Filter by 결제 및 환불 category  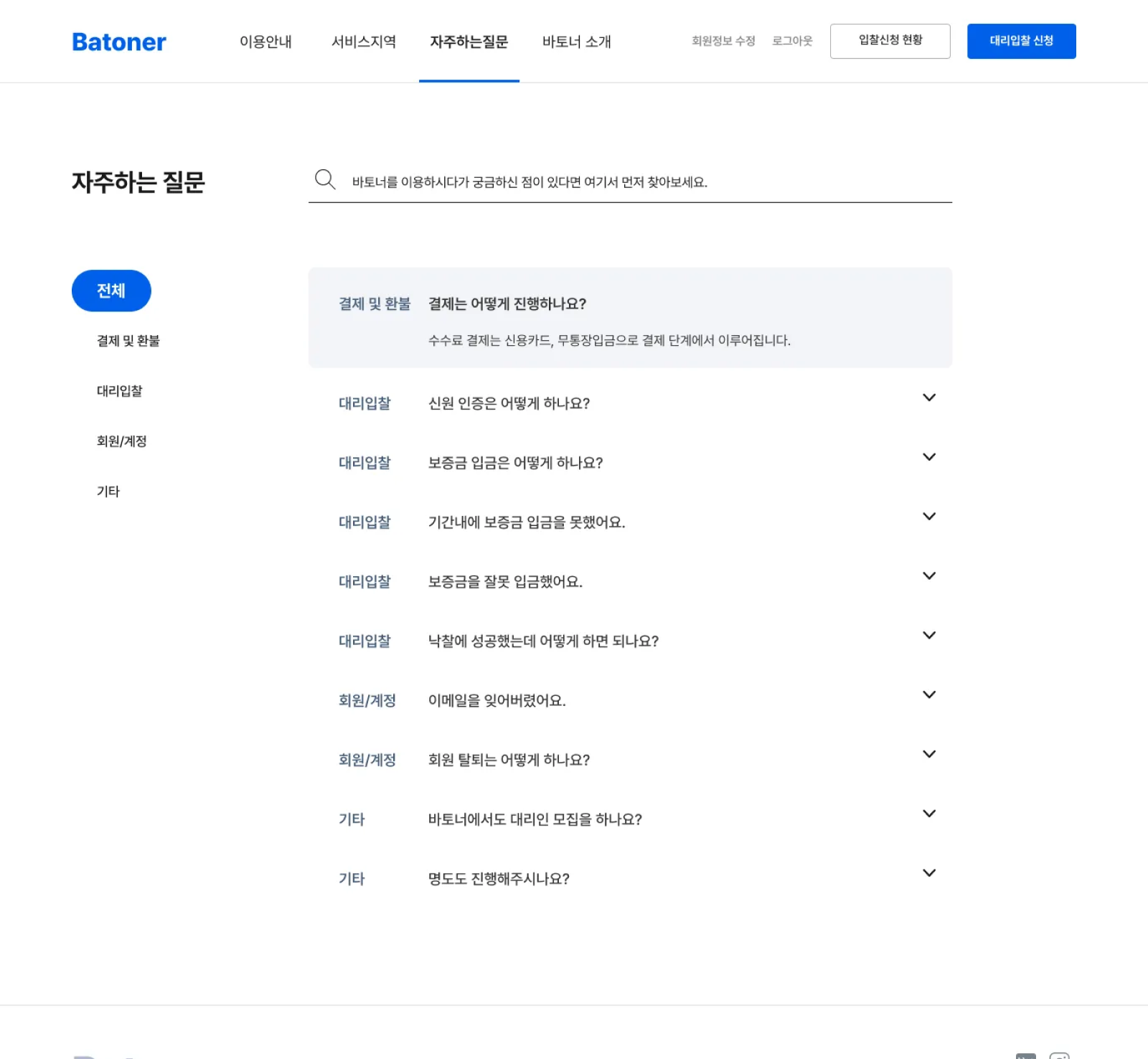[x=128, y=341]
